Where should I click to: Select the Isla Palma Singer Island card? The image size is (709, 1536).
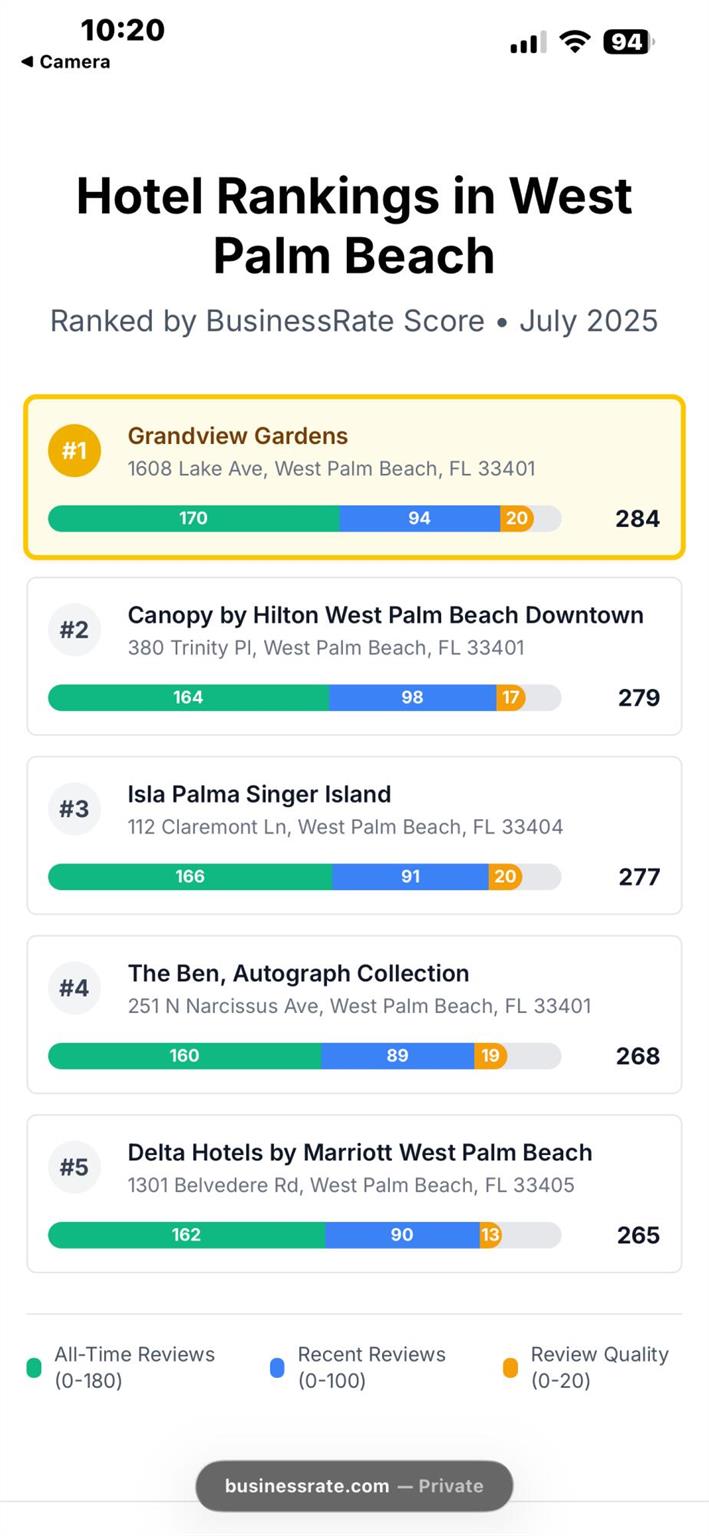(354, 834)
